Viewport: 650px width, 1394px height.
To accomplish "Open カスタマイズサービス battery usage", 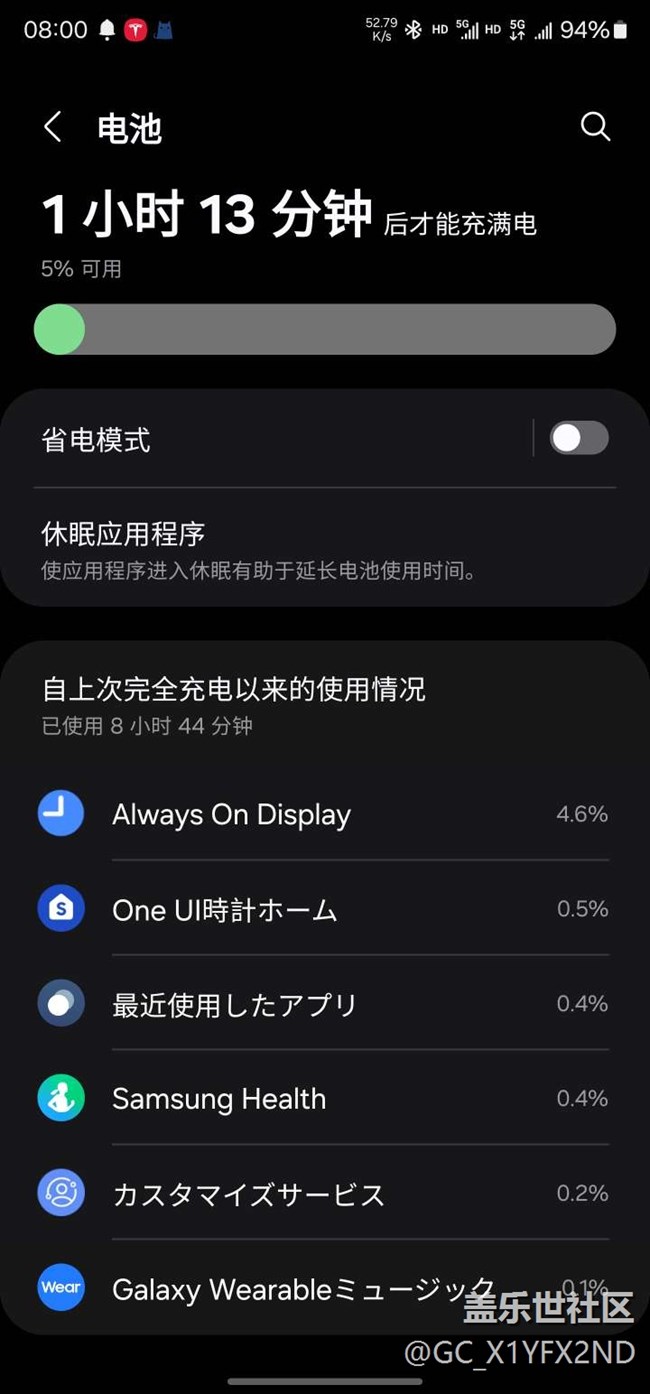I will (325, 1194).
